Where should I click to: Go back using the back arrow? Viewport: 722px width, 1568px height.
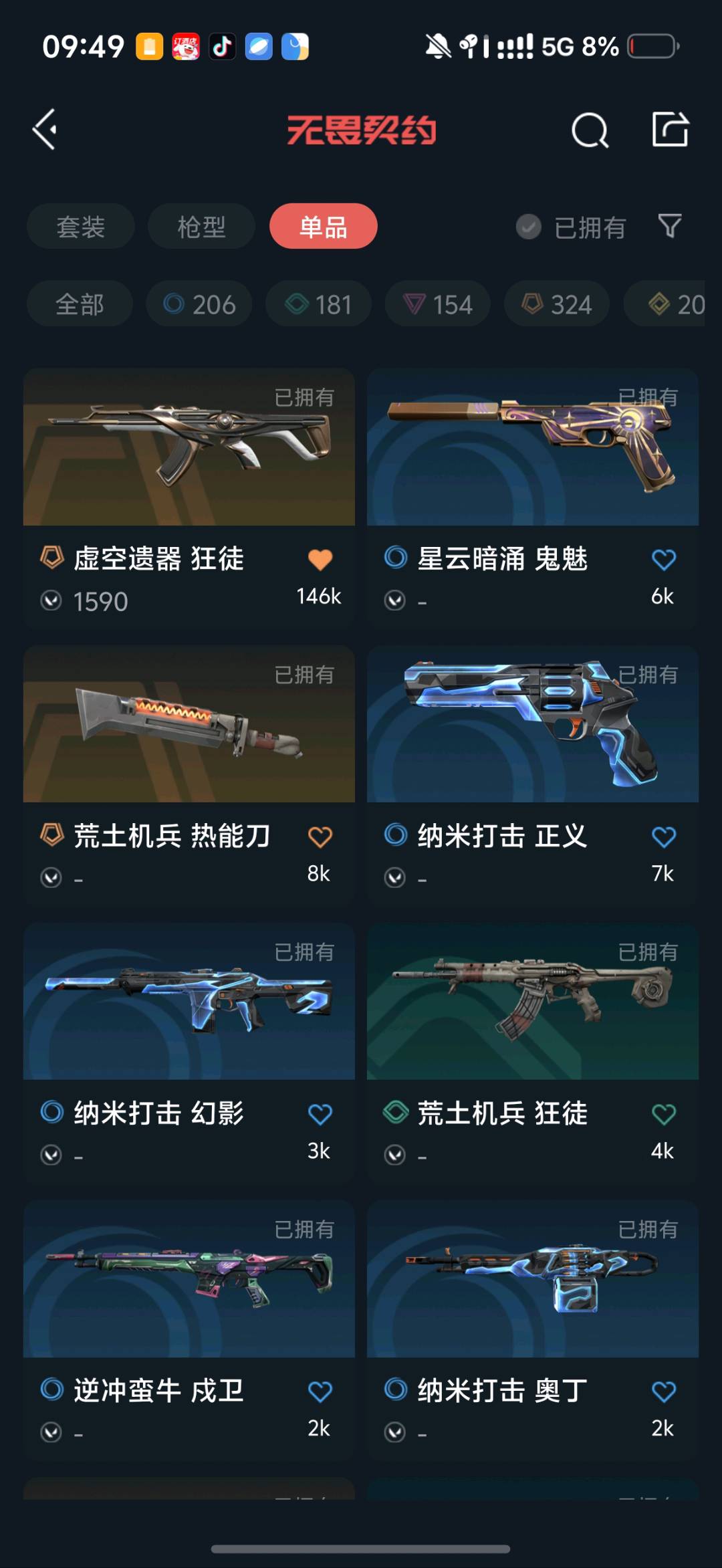(x=45, y=129)
